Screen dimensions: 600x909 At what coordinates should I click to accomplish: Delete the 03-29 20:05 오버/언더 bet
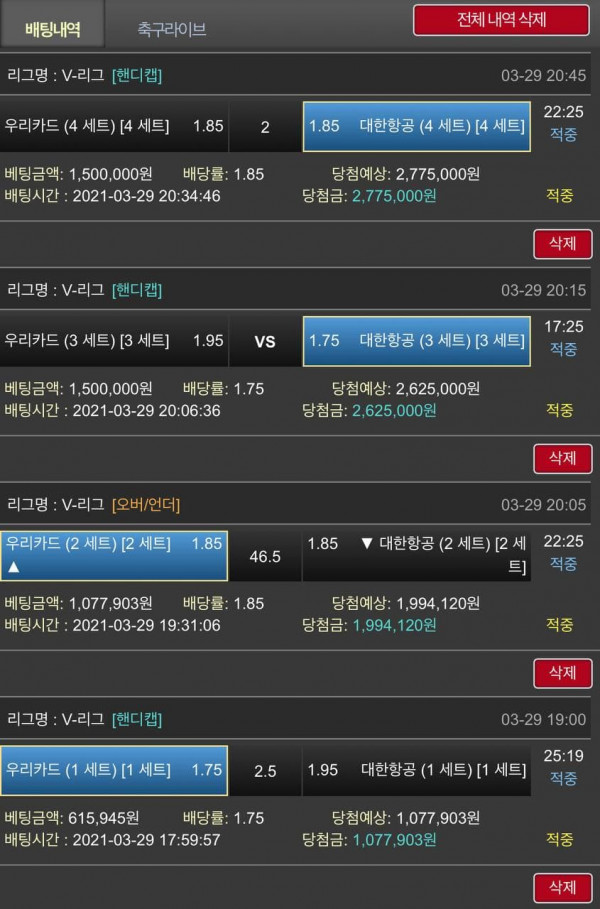562,673
